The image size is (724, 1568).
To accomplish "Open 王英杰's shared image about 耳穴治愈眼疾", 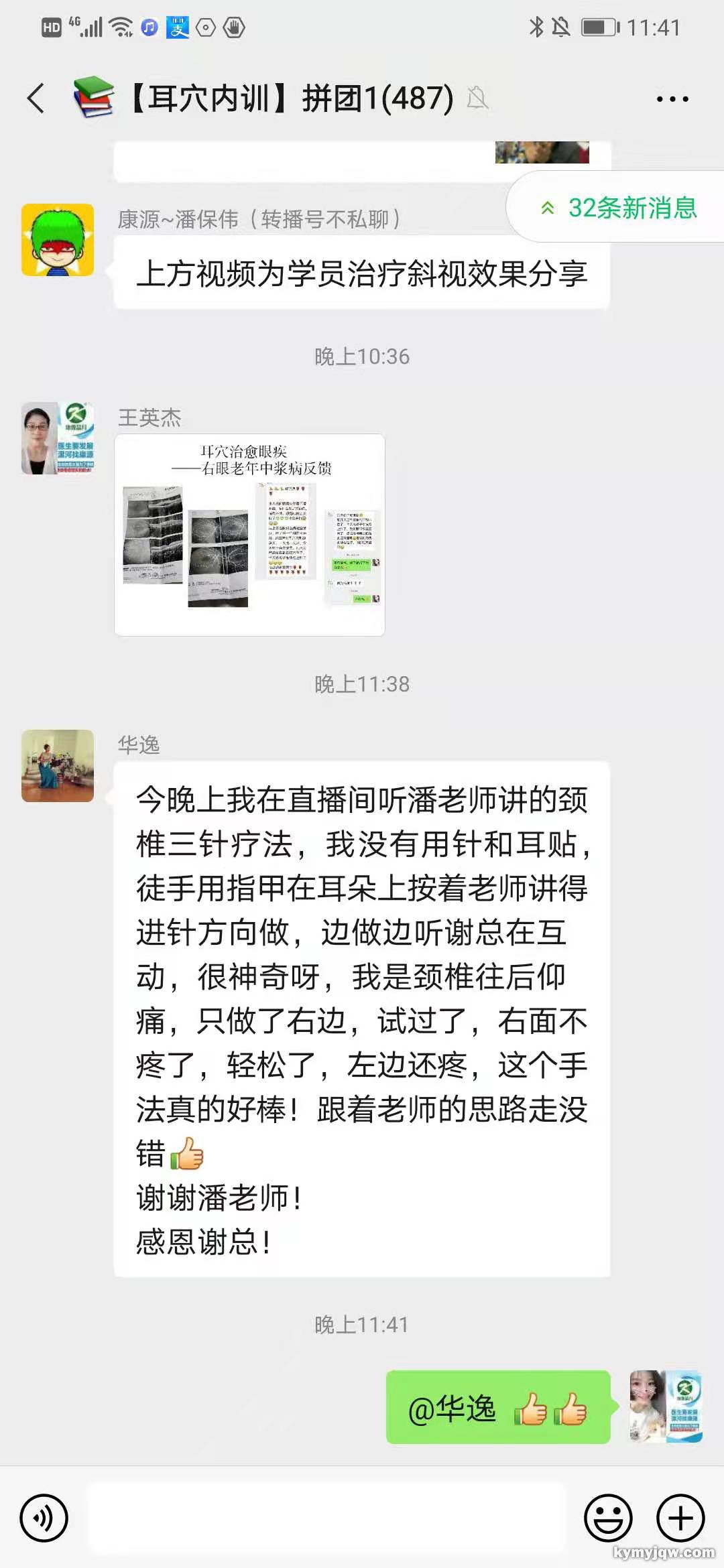I will point(249,534).
